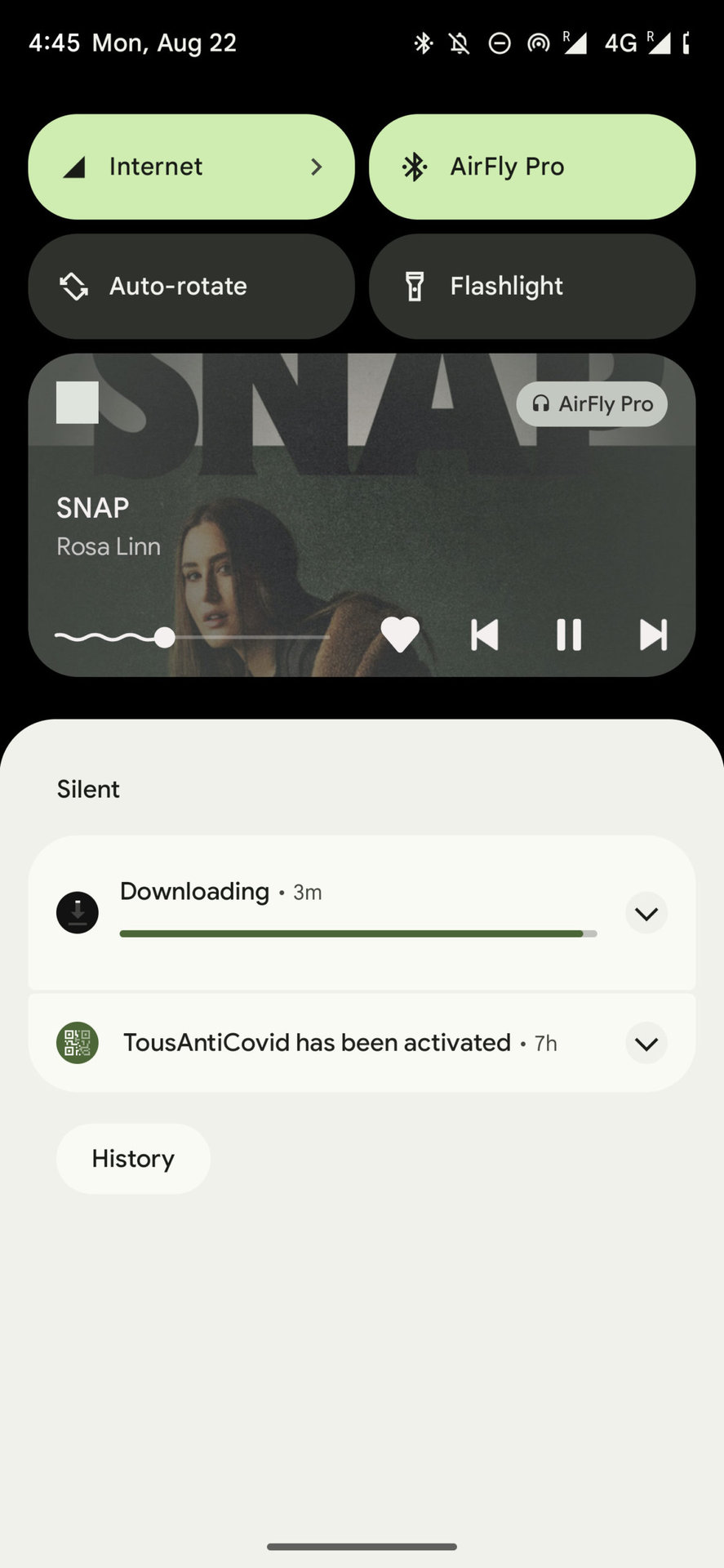This screenshot has height=1568, width=724.
Task: Toggle the AirFly Pro Bluetooth tile
Action: coord(532,167)
